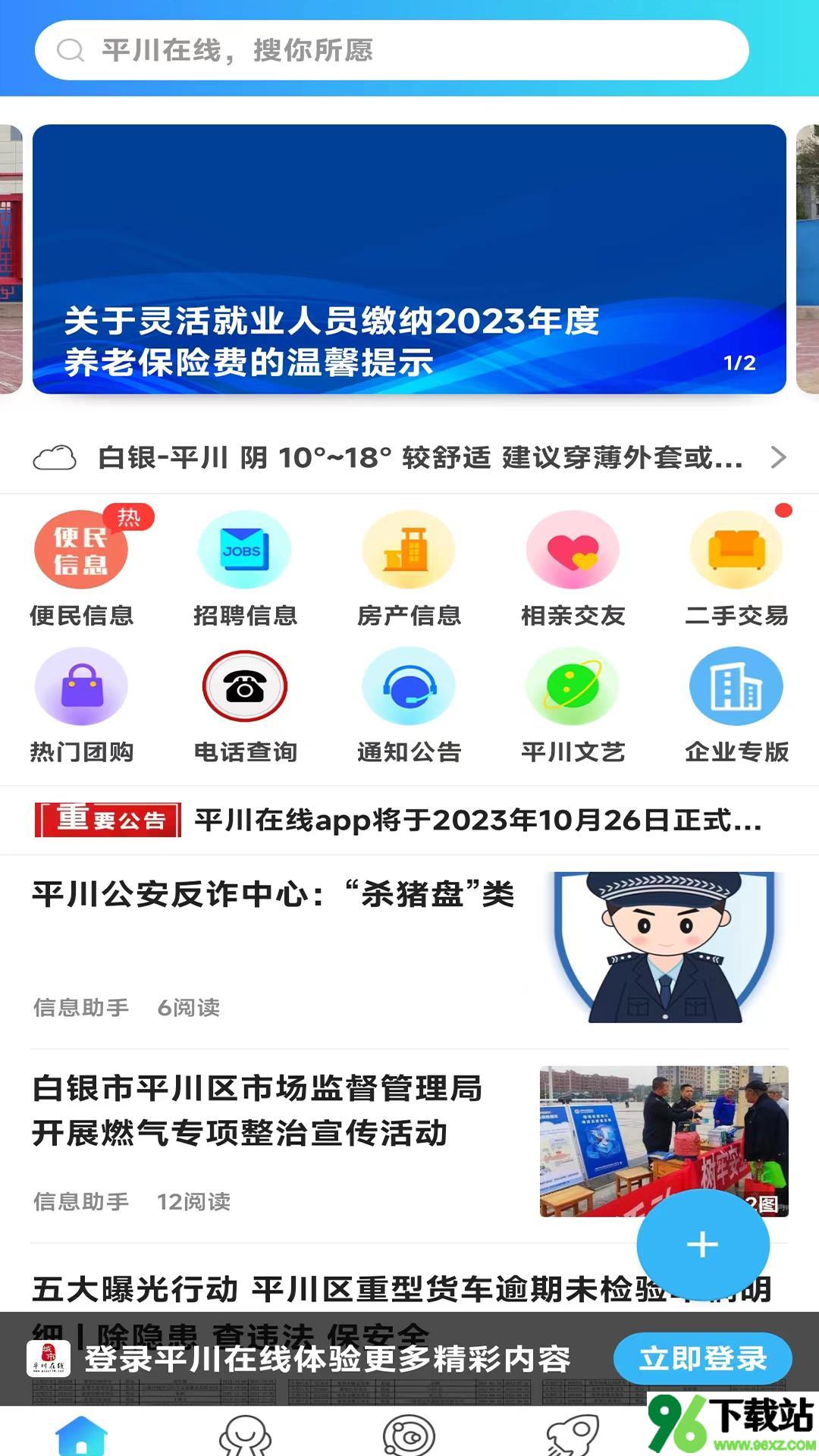The height and width of the screenshot is (1456, 819).
Task: Open the pension insurance reminder banner
Action: (409, 259)
